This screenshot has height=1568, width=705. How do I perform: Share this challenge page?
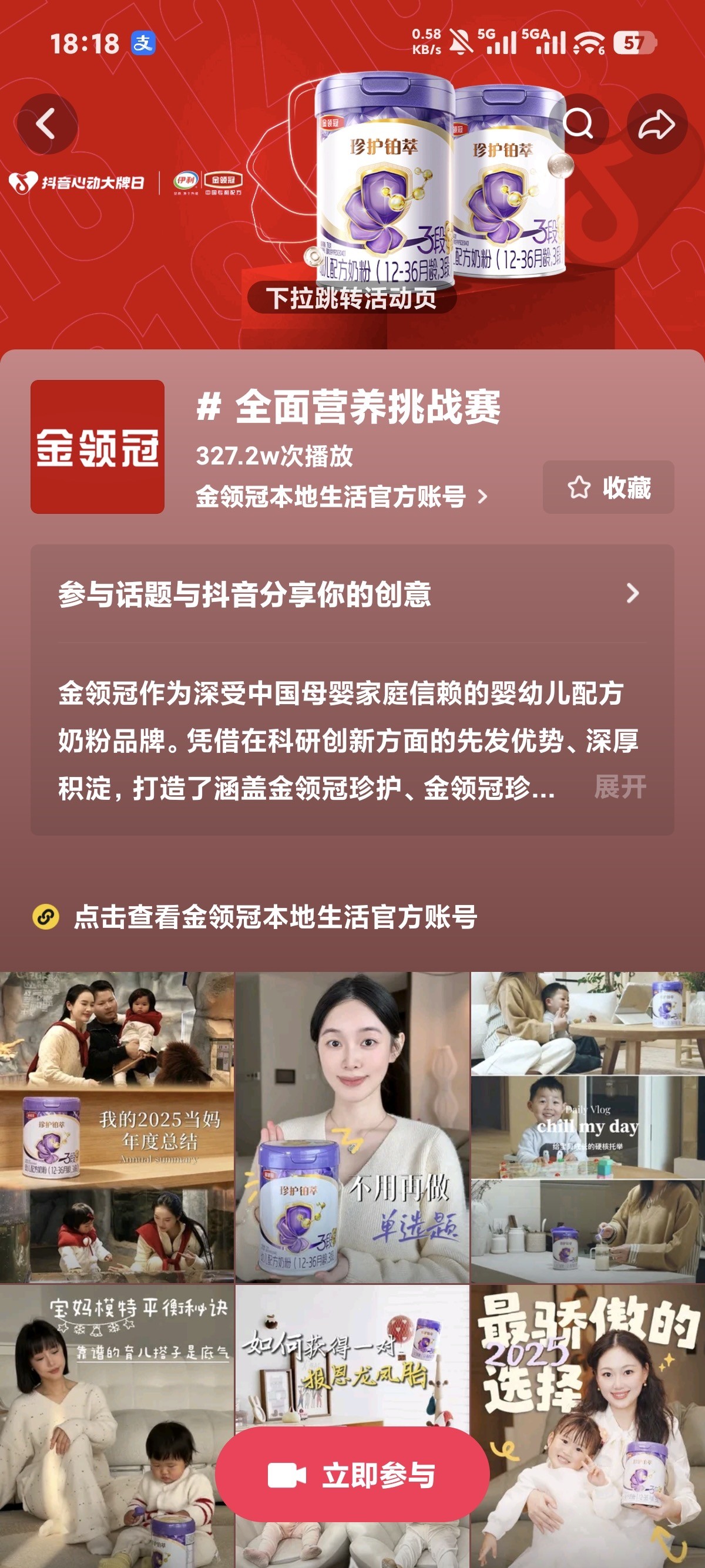656,124
